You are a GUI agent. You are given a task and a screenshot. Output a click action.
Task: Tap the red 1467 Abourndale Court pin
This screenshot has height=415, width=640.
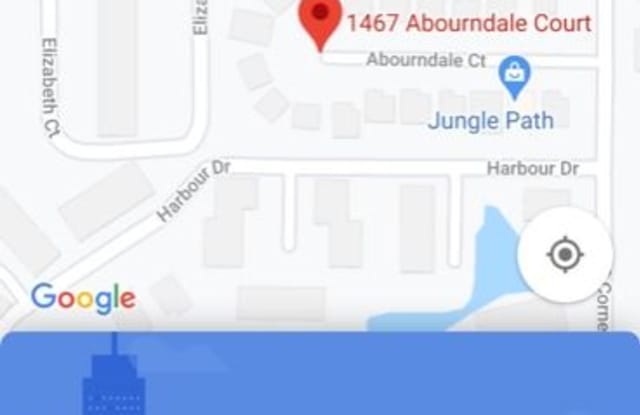point(321,22)
